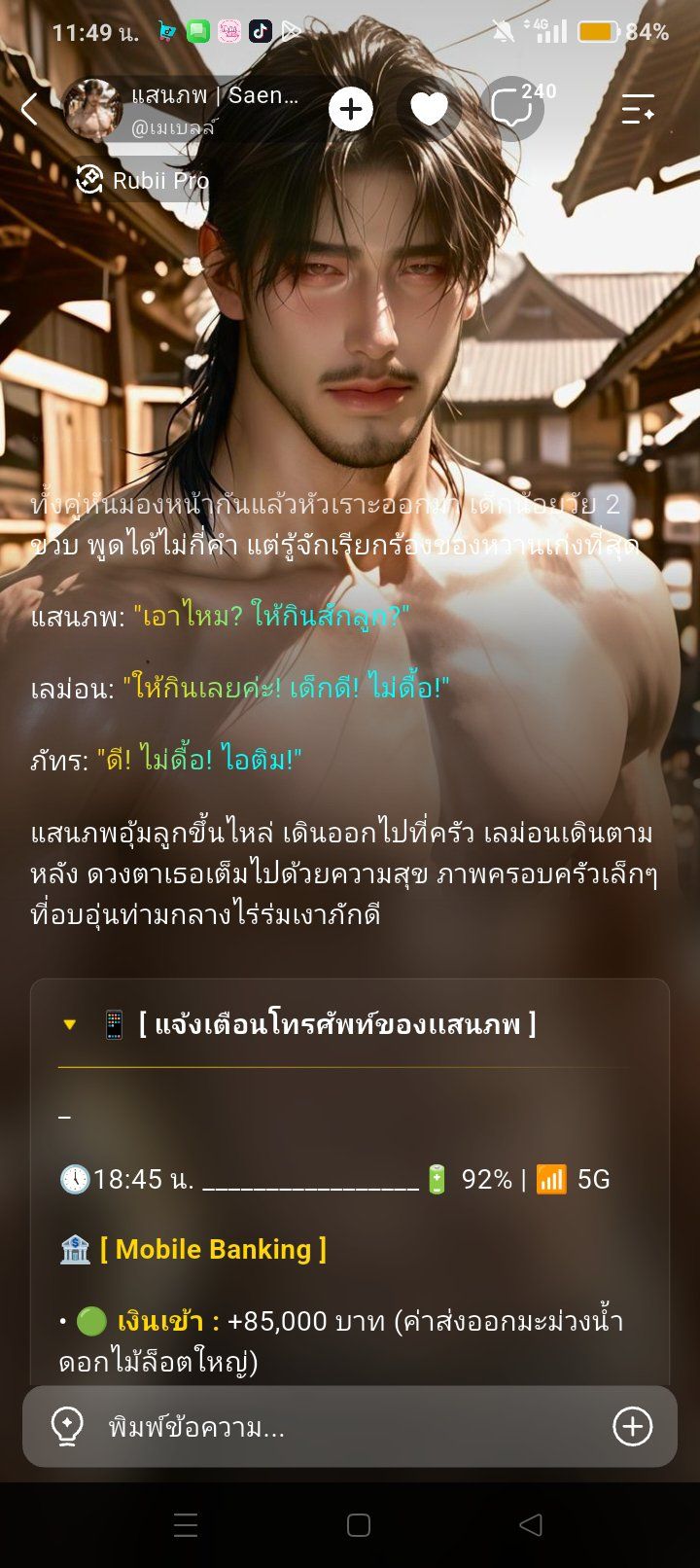
Task: Open recent apps from navigation bar
Action: pyautogui.click(x=186, y=1525)
